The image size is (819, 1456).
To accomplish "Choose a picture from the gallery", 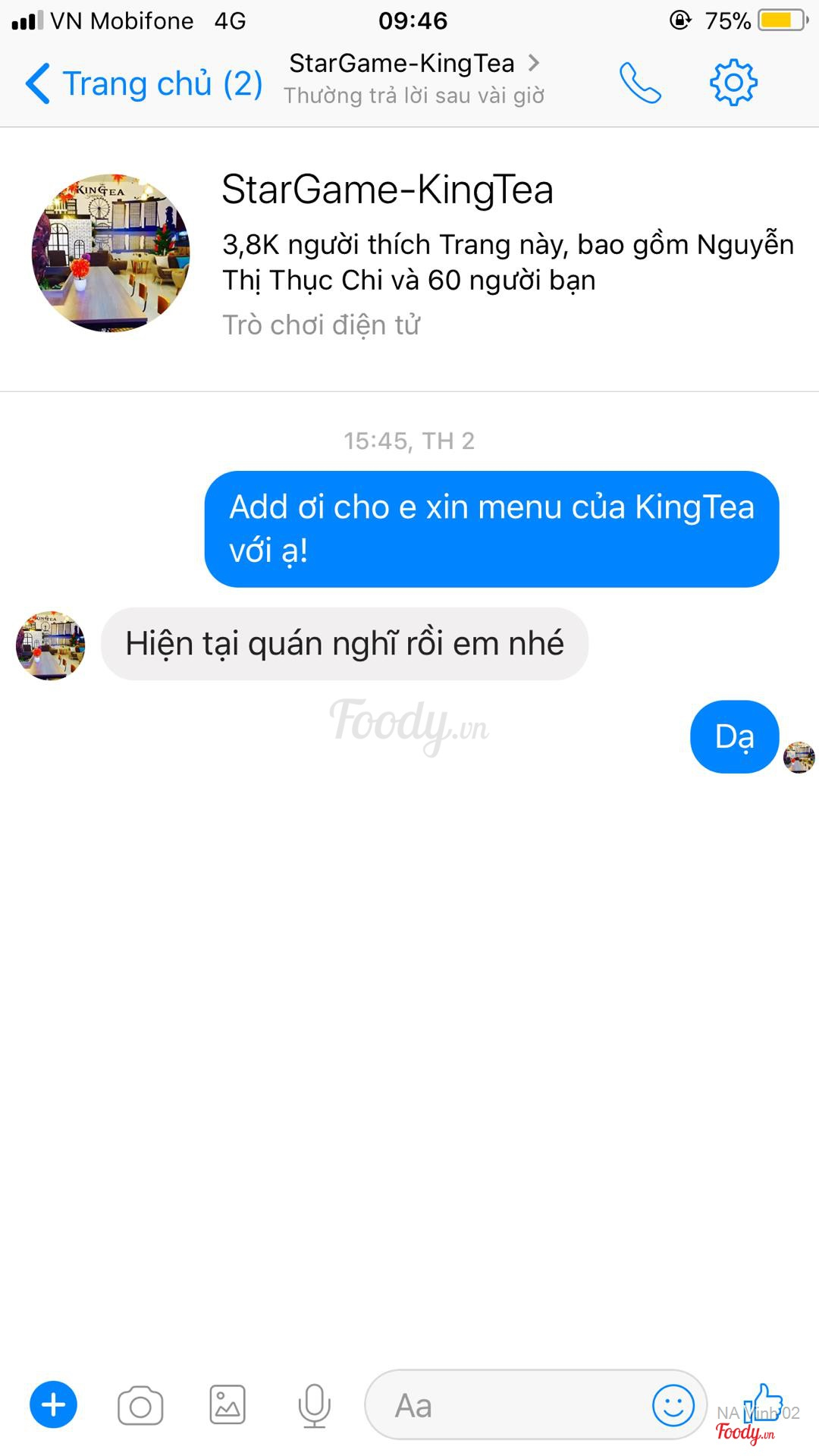I will coord(227,1405).
